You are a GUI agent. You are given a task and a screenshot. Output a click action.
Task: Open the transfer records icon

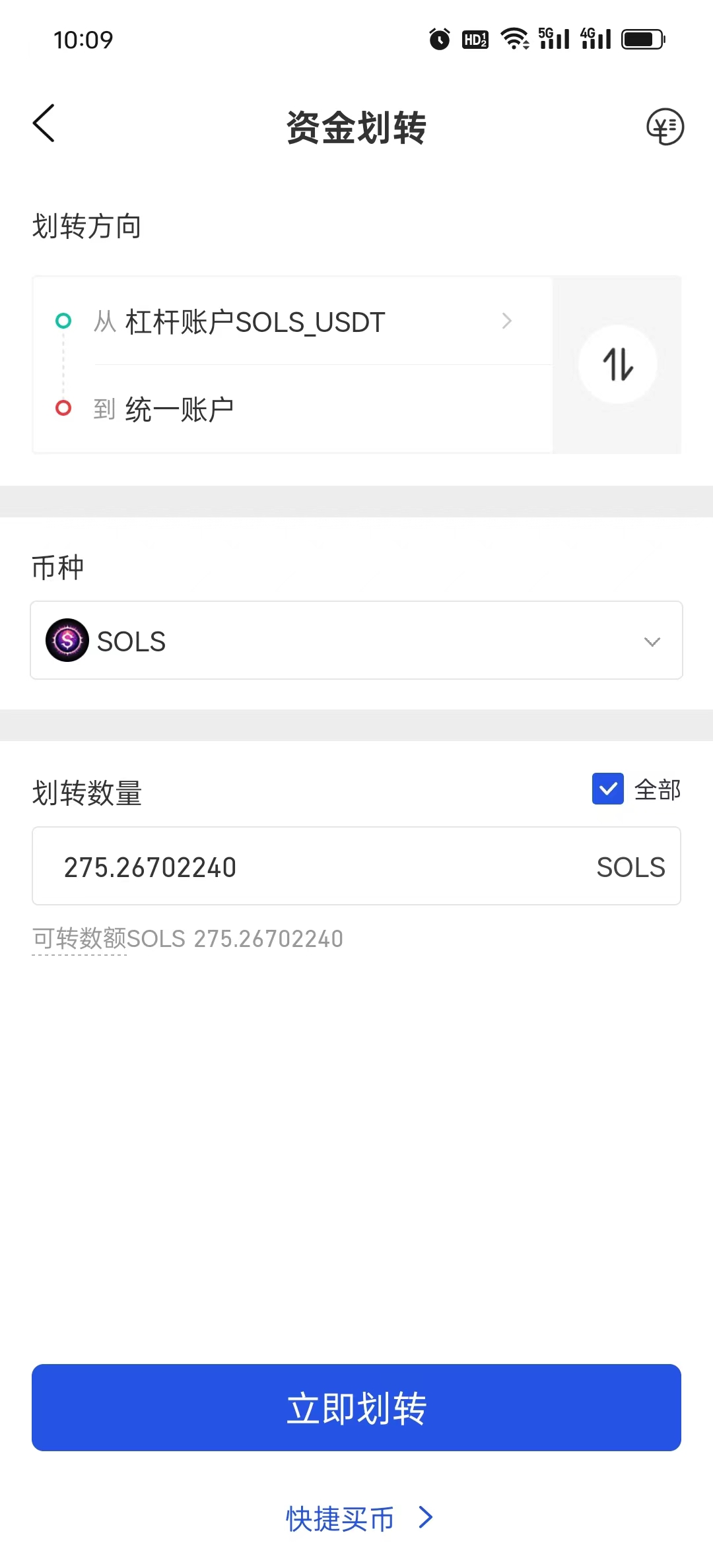664,127
